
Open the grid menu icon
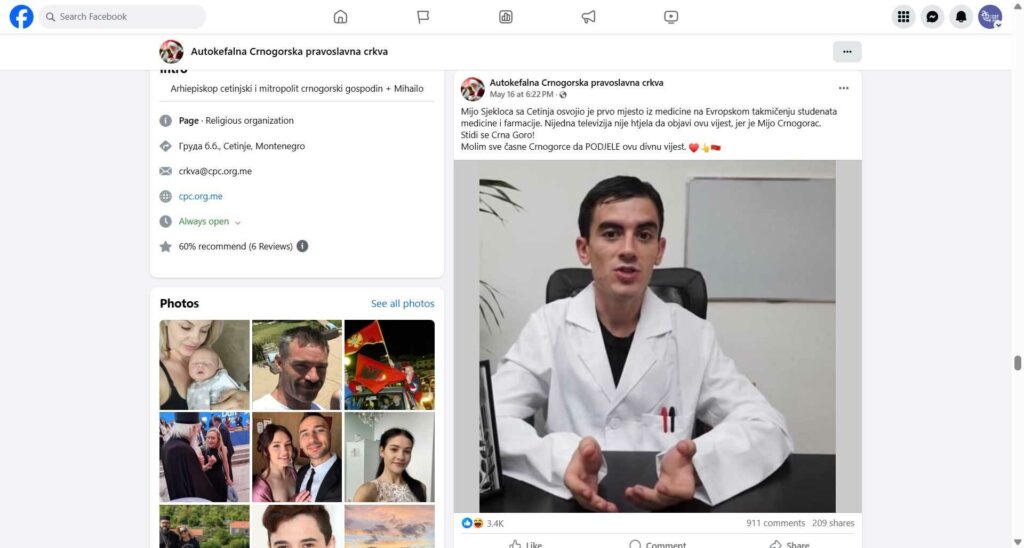[x=903, y=17]
